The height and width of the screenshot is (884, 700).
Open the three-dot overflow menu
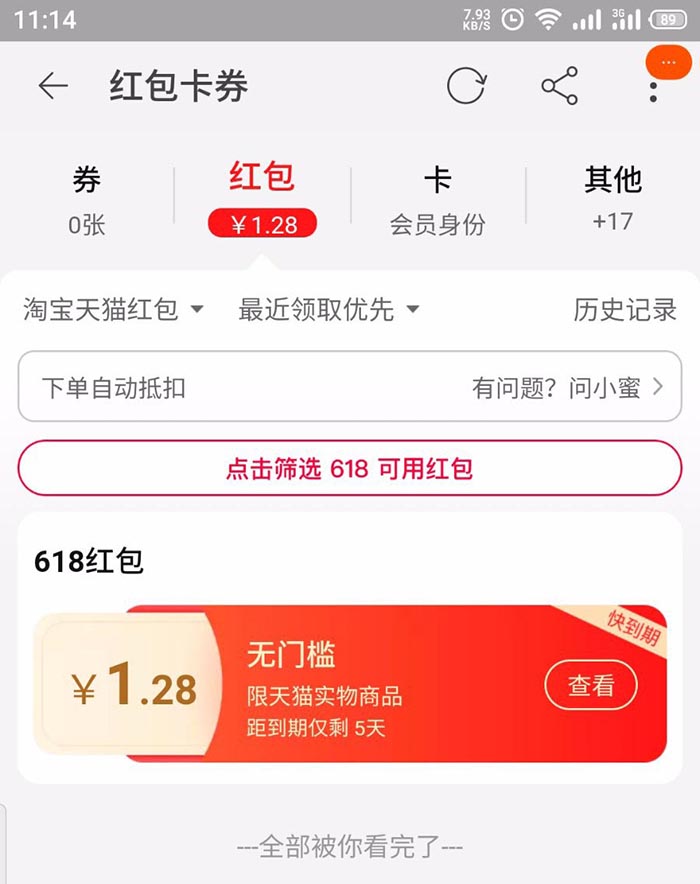point(653,88)
